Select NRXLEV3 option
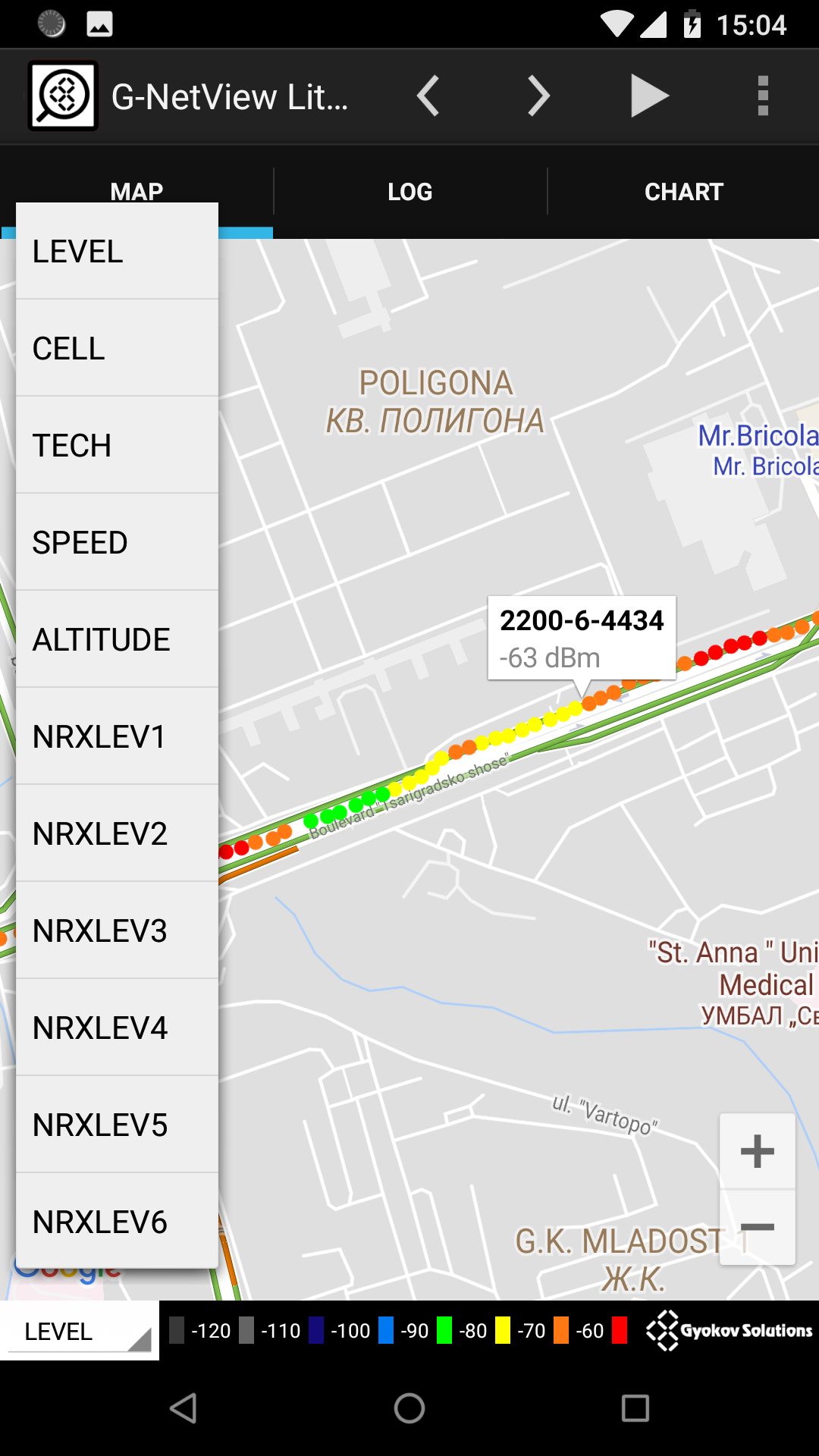The height and width of the screenshot is (1456, 819). pos(117,931)
